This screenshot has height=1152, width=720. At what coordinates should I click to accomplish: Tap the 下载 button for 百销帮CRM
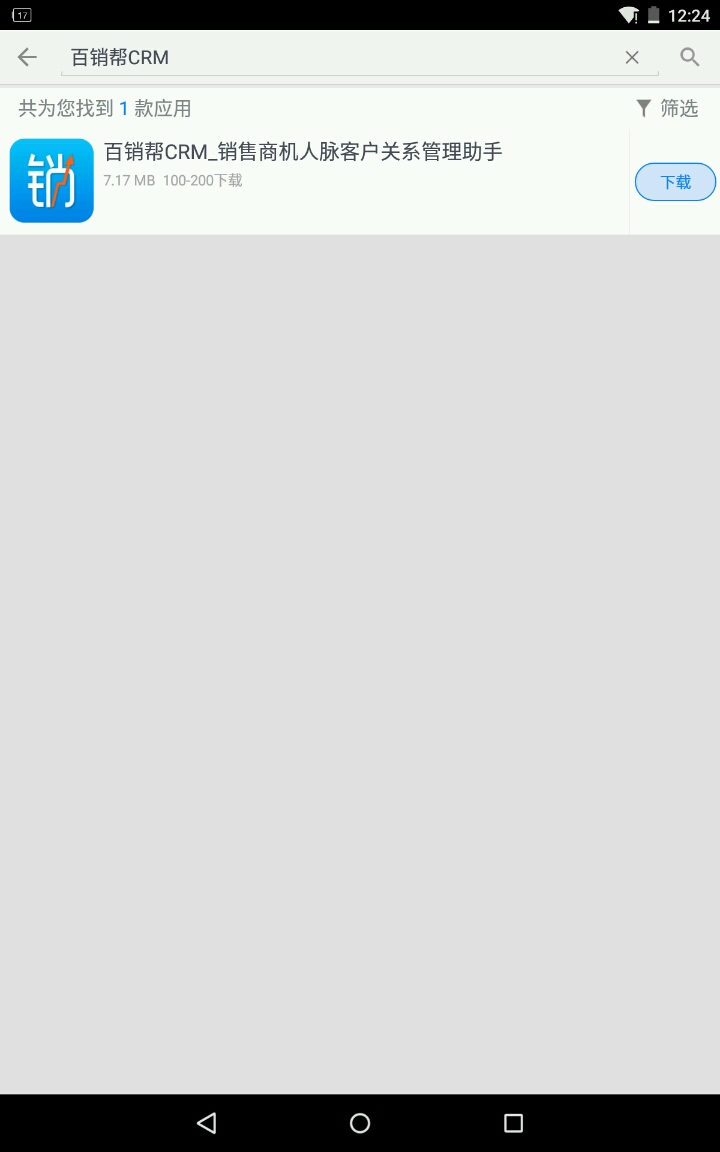[676, 182]
